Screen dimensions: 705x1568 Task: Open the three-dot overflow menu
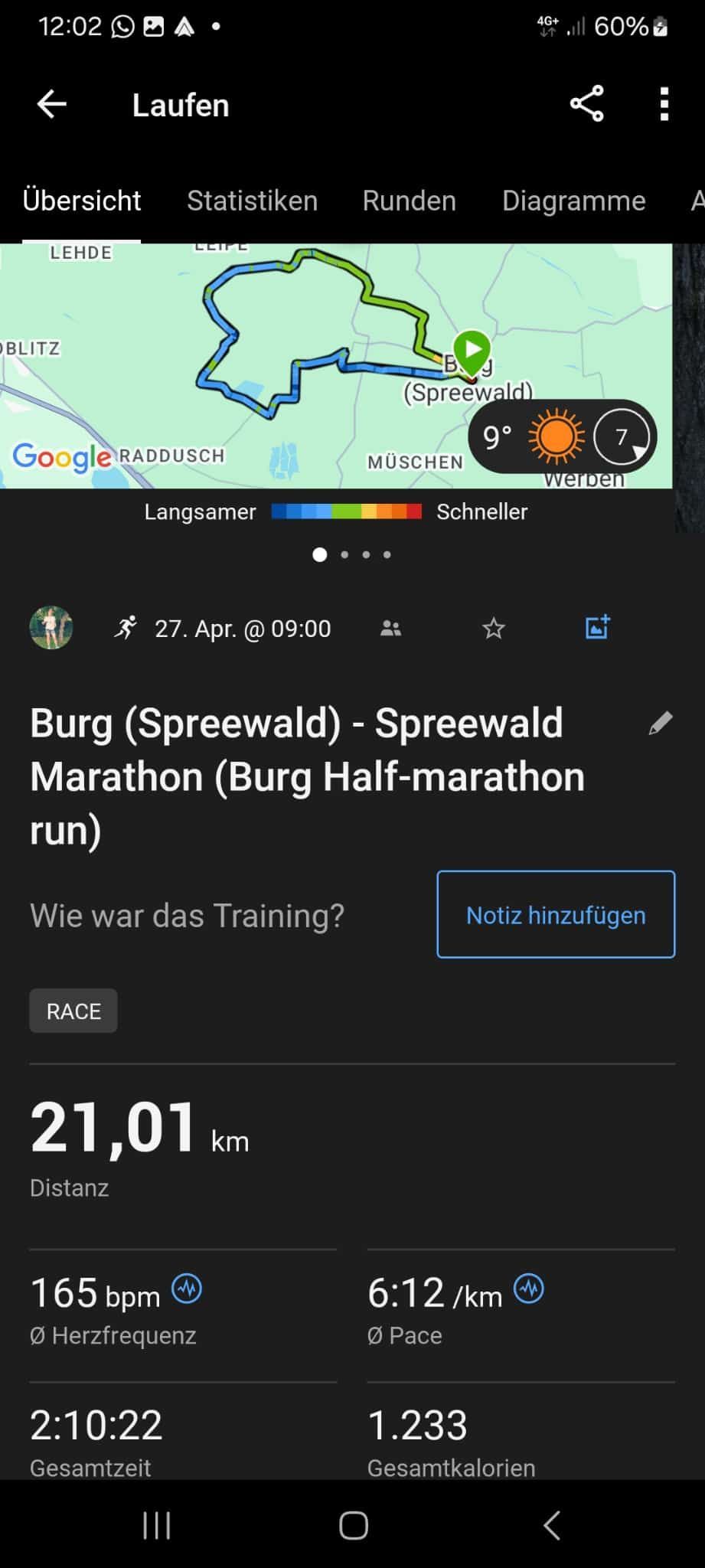[x=664, y=104]
